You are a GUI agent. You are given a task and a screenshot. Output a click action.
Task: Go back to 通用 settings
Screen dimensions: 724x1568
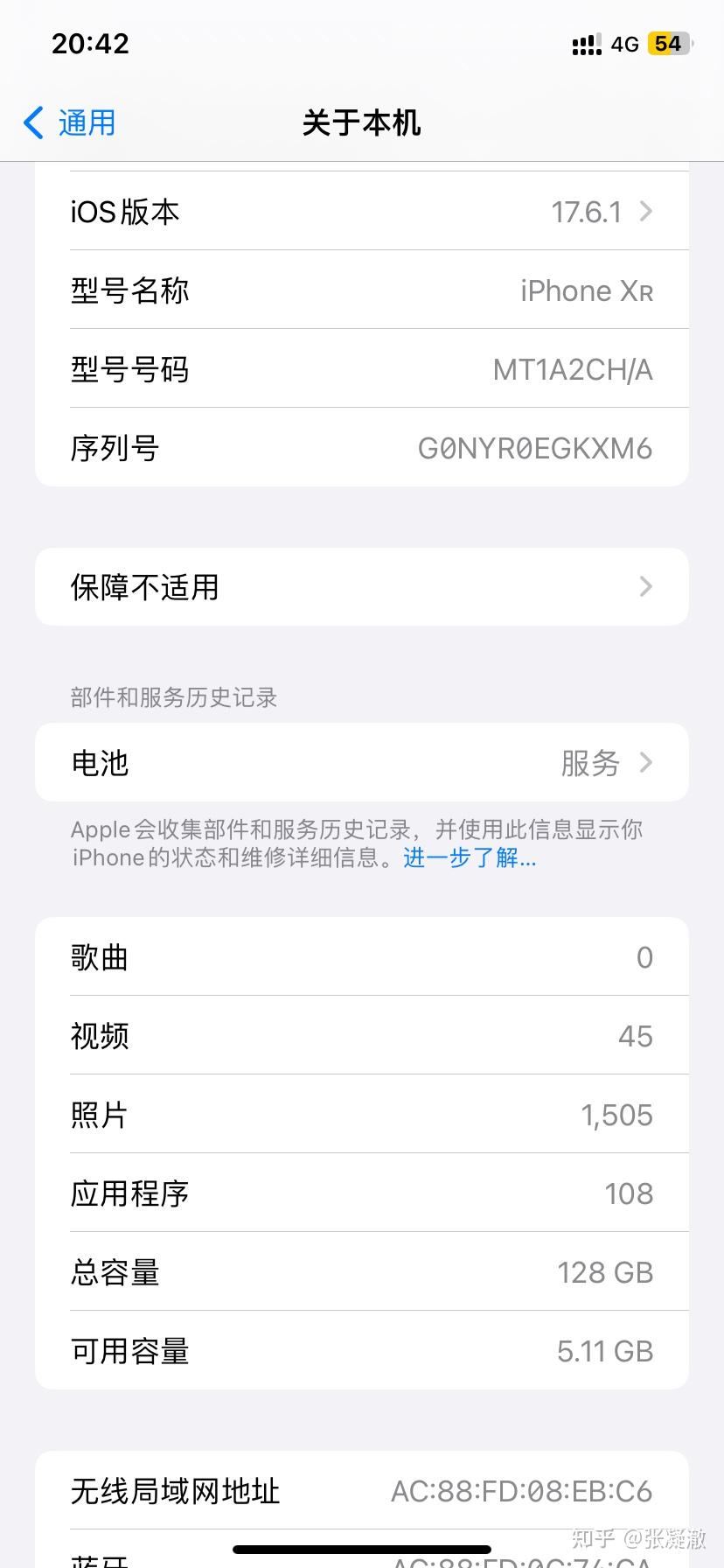pos(70,123)
